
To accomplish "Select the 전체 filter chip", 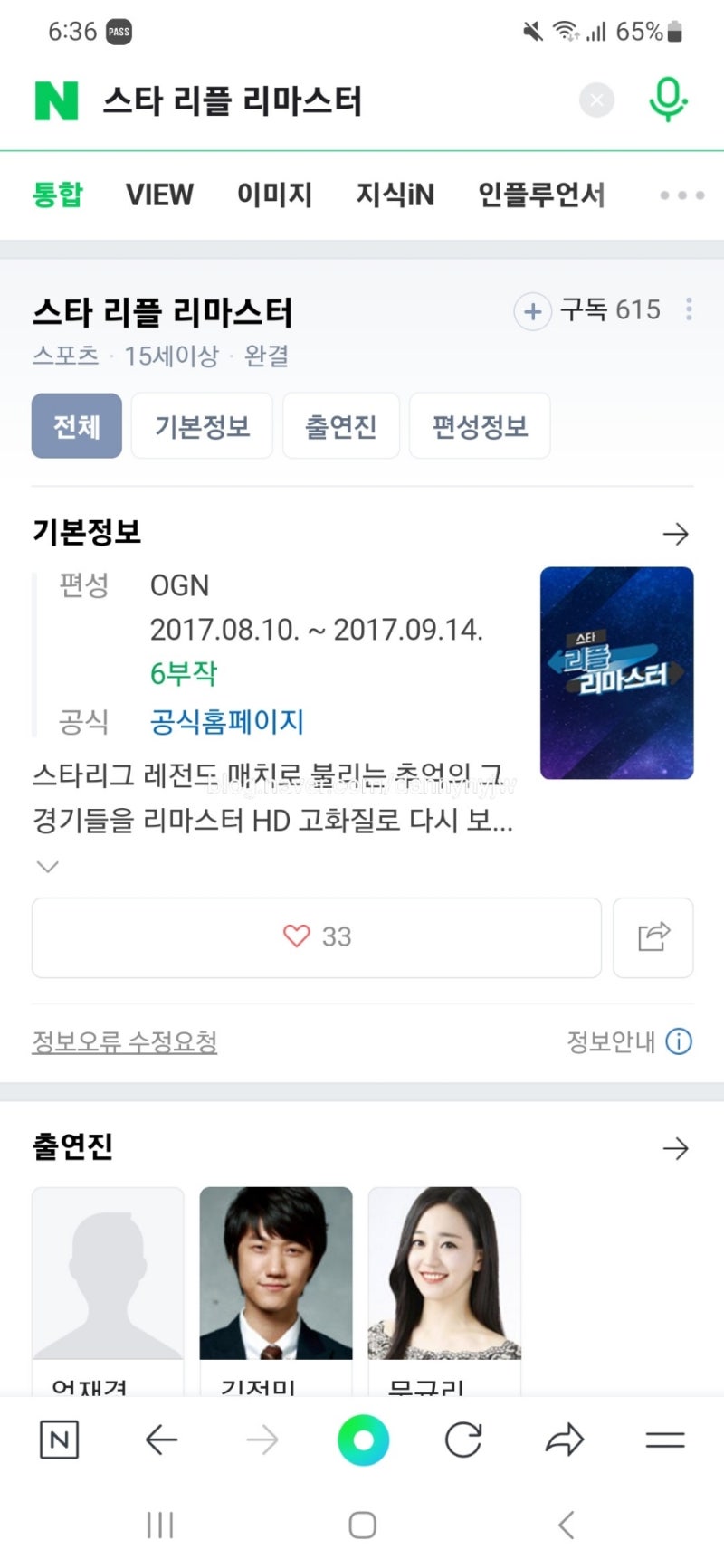I will pyautogui.click(x=76, y=426).
